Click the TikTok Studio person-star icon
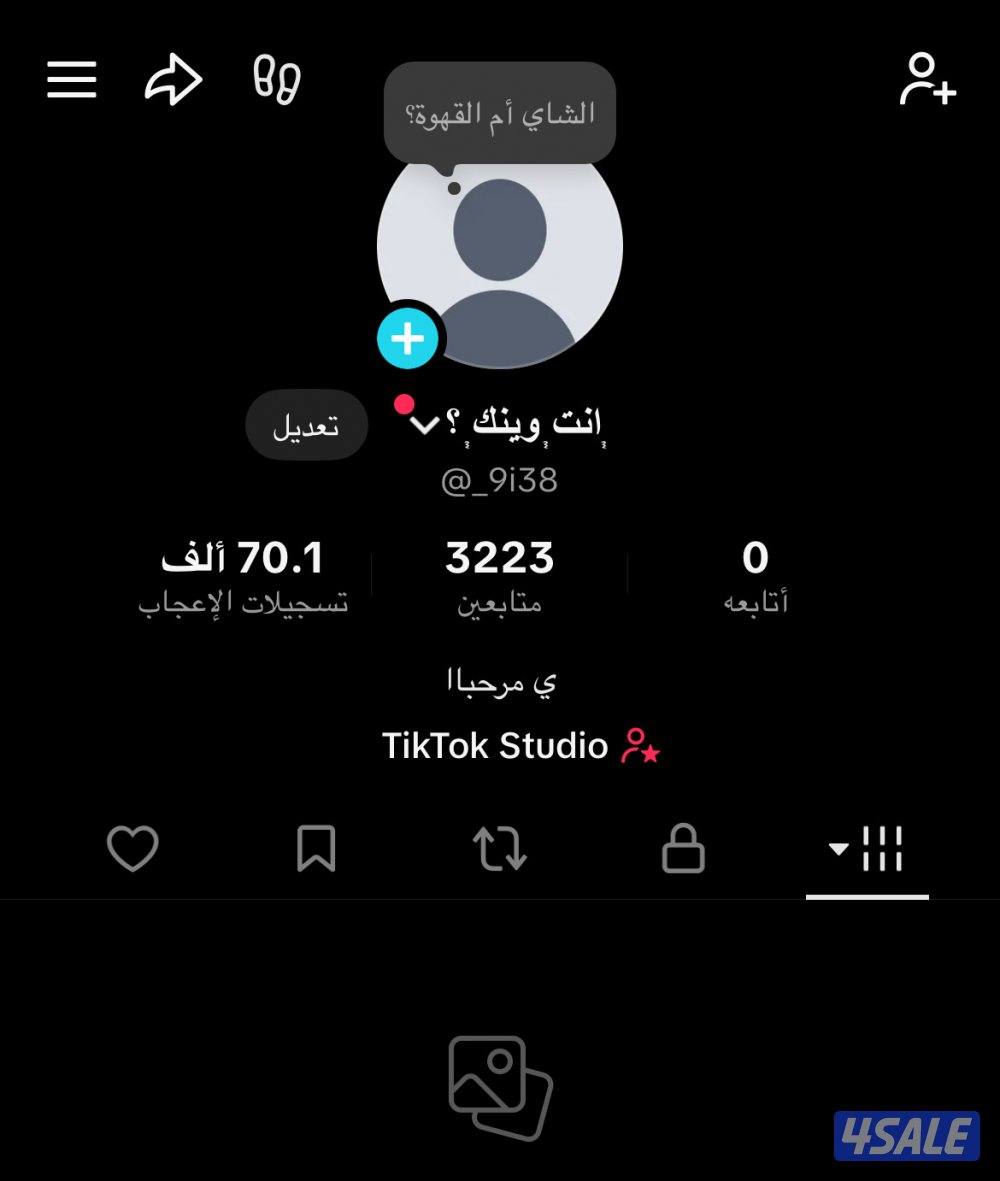Screen dimensions: 1000x1181 click(x=637, y=745)
